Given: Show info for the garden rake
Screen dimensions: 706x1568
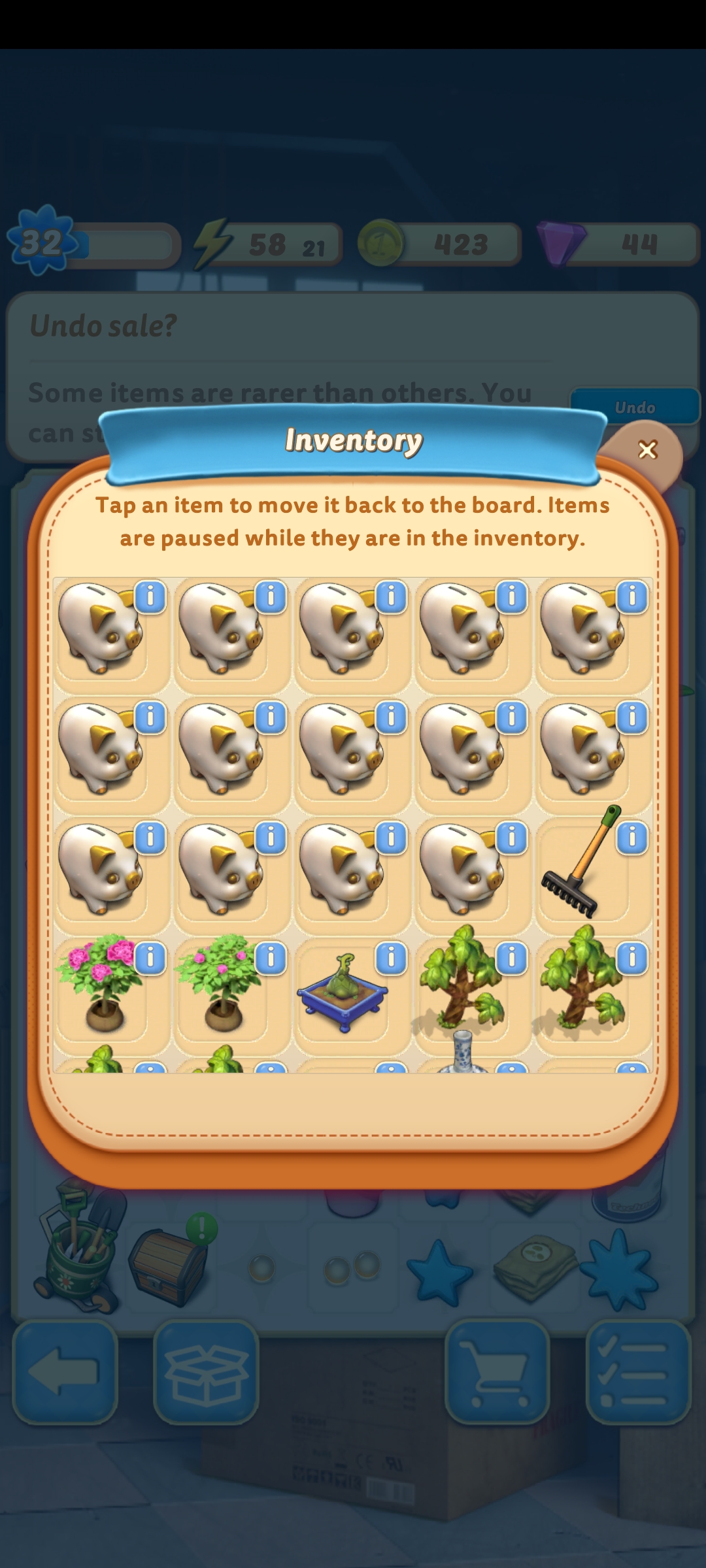Looking at the screenshot, I should [x=632, y=838].
